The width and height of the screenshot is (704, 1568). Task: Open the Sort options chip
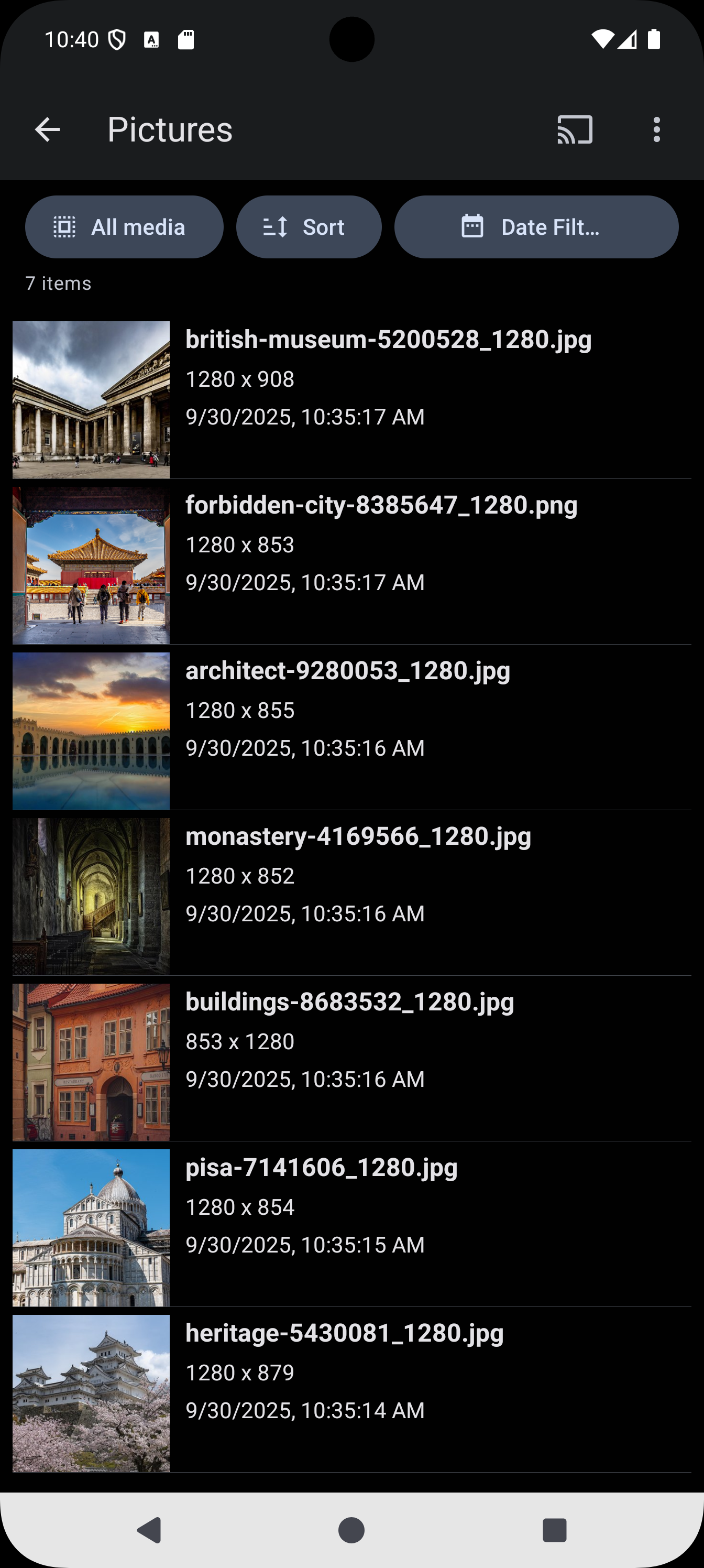click(x=309, y=227)
